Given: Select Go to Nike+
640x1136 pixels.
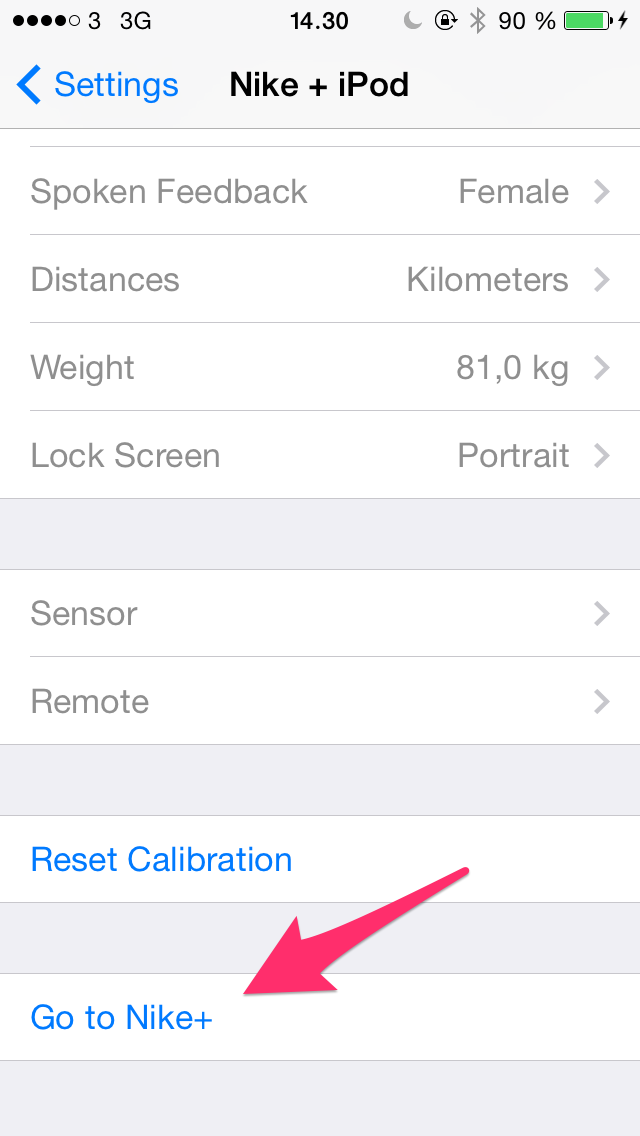Looking at the screenshot, I should click(122, 1018).
